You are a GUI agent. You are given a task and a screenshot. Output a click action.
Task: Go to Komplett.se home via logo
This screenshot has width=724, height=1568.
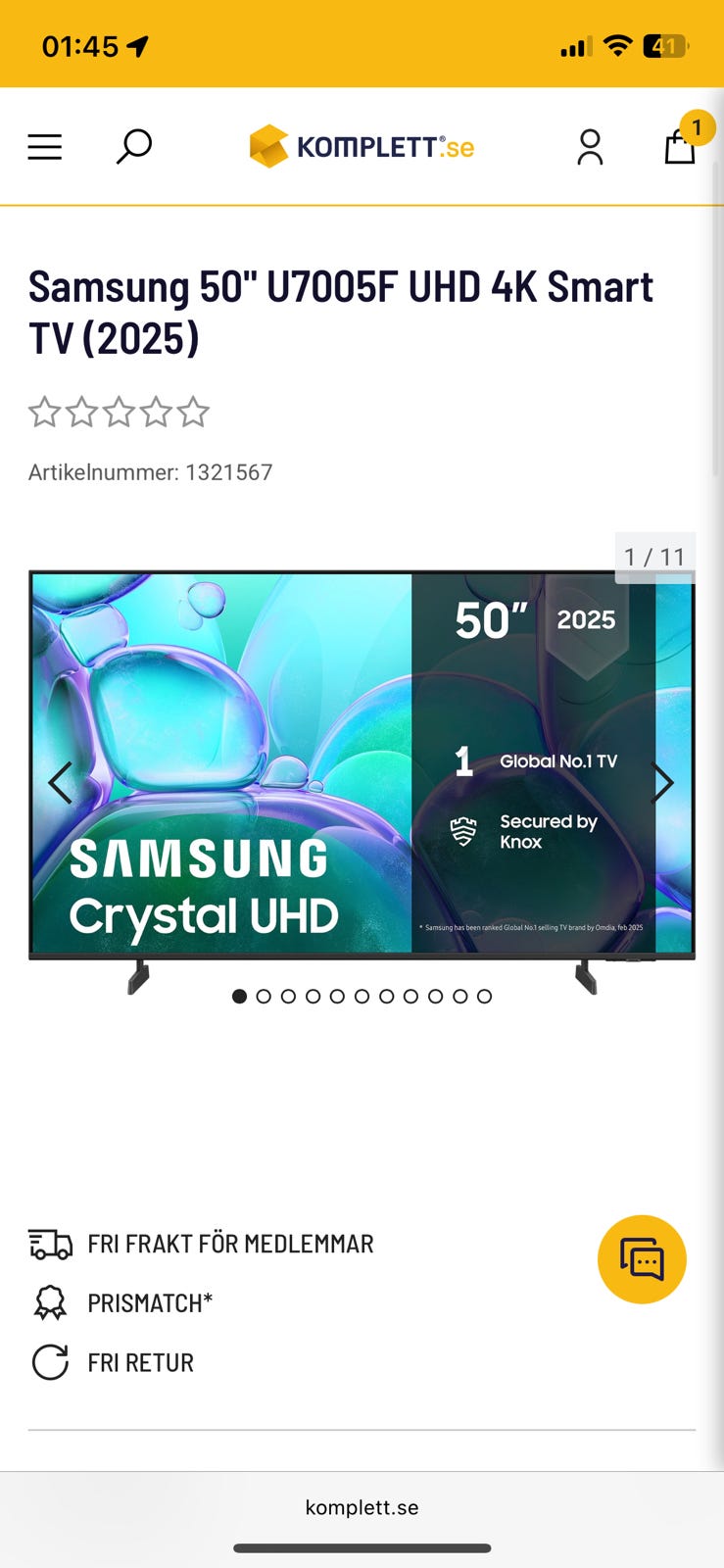(x=362, y=147)
